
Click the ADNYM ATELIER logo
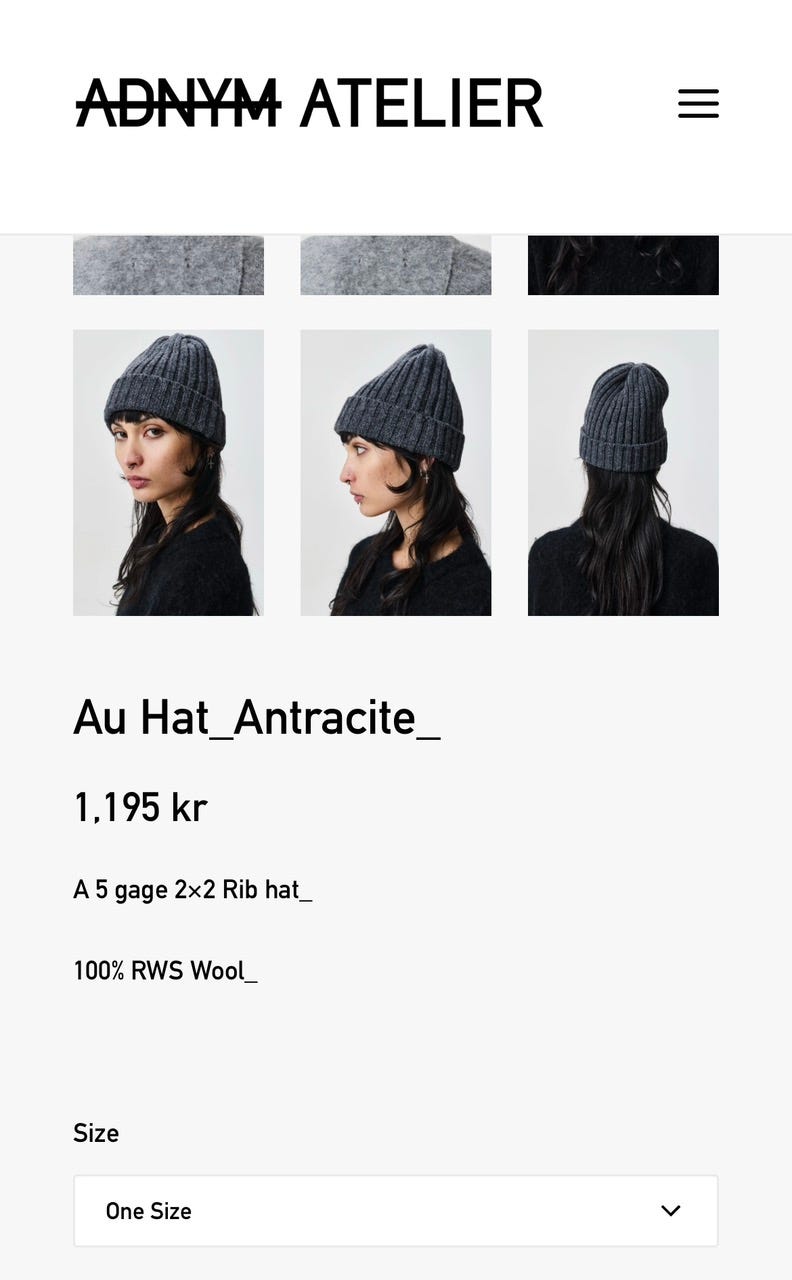click(x=308, y=103)
